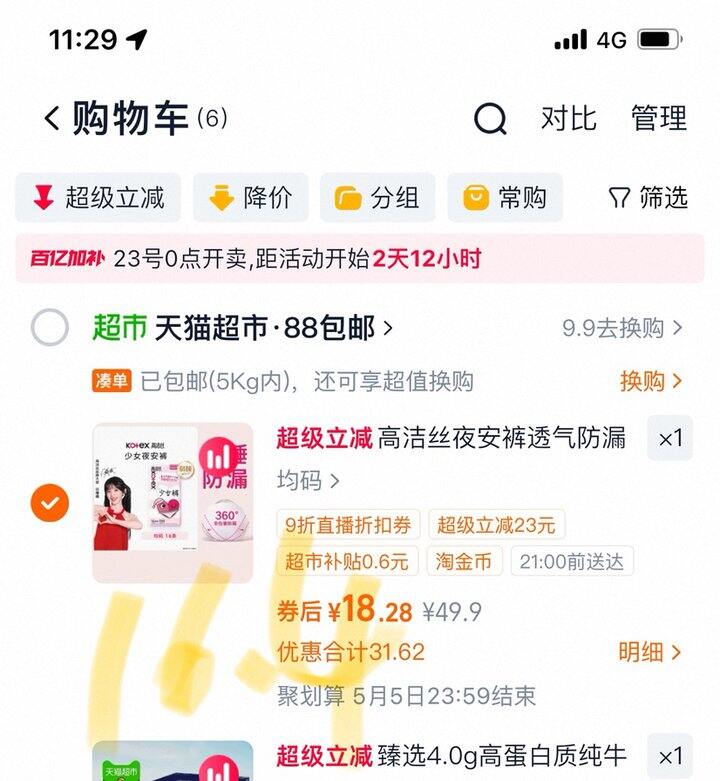Tap 对比 to compare items
This screenshot has height=781, width=720.
click(x=568, y=118)
